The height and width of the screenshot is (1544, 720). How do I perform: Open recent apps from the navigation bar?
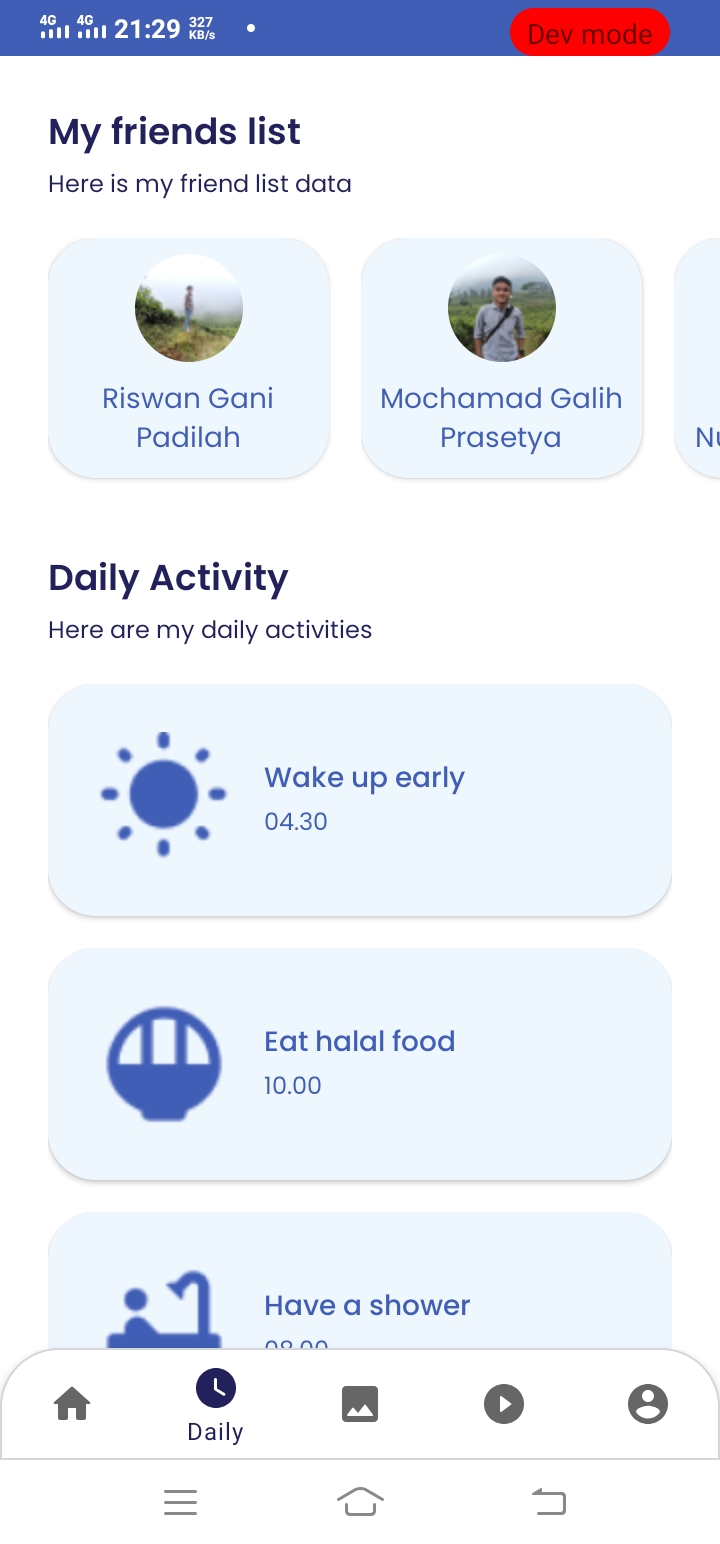181,1502
